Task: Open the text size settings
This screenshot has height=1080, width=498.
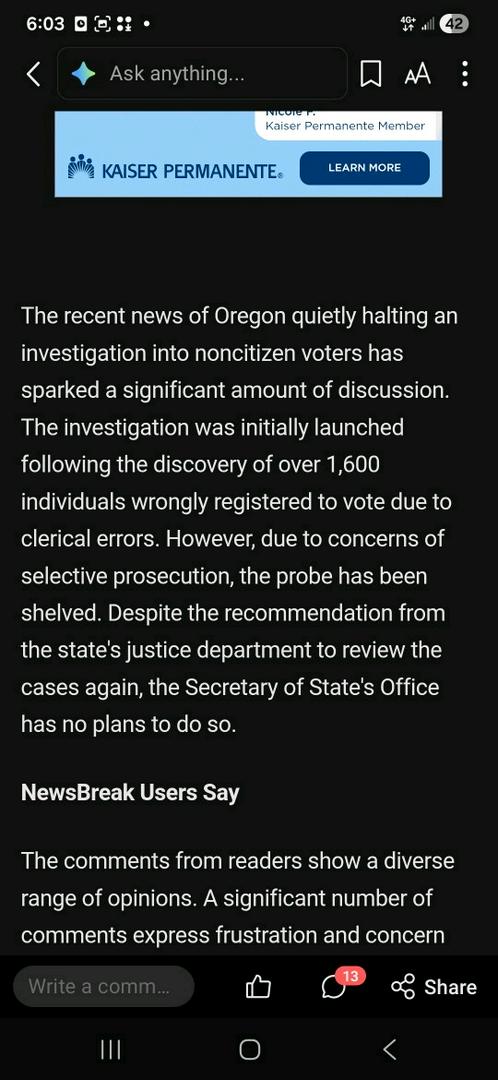Action: click(417, 74)
